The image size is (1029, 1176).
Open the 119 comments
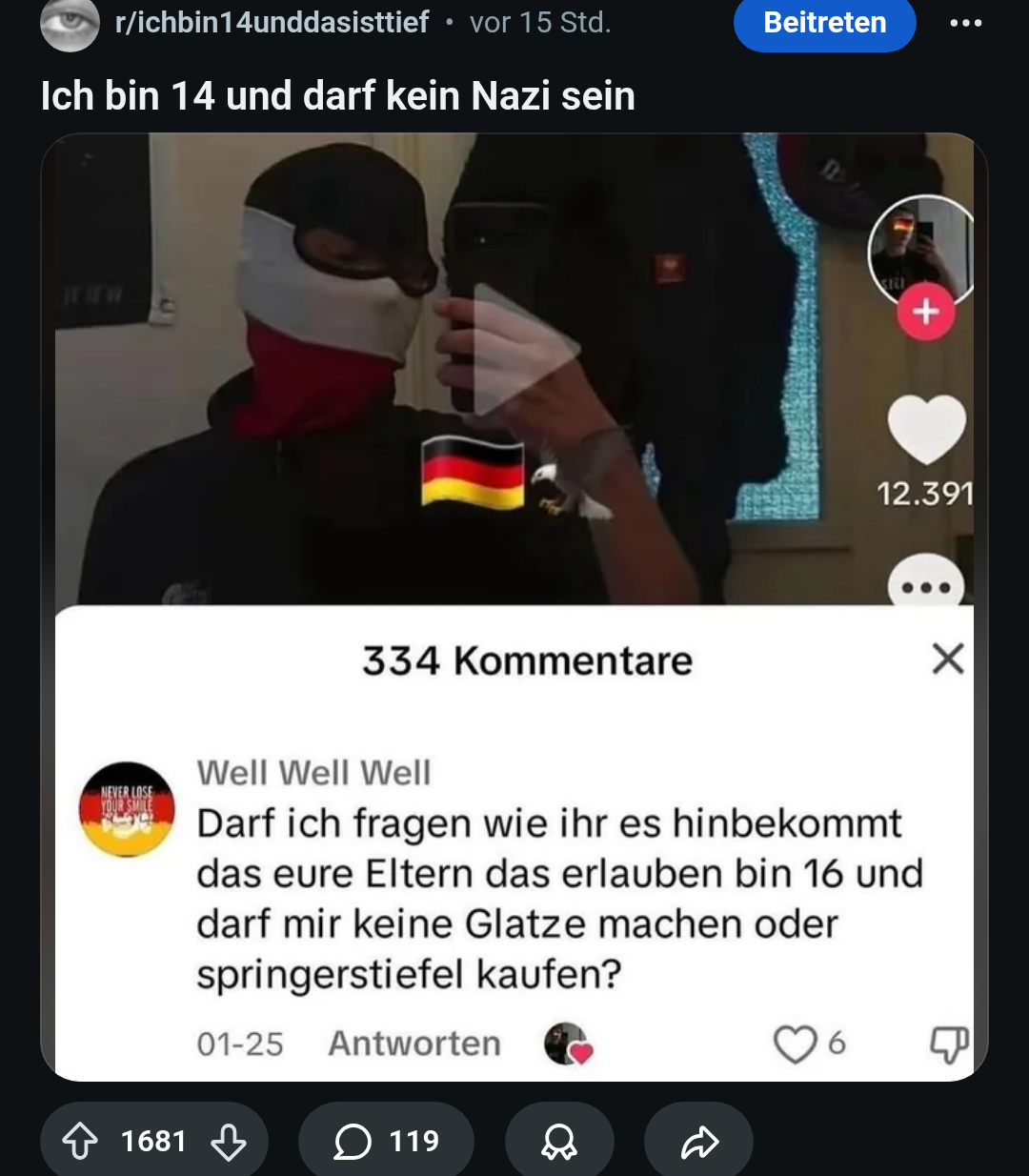(386, 1141)
